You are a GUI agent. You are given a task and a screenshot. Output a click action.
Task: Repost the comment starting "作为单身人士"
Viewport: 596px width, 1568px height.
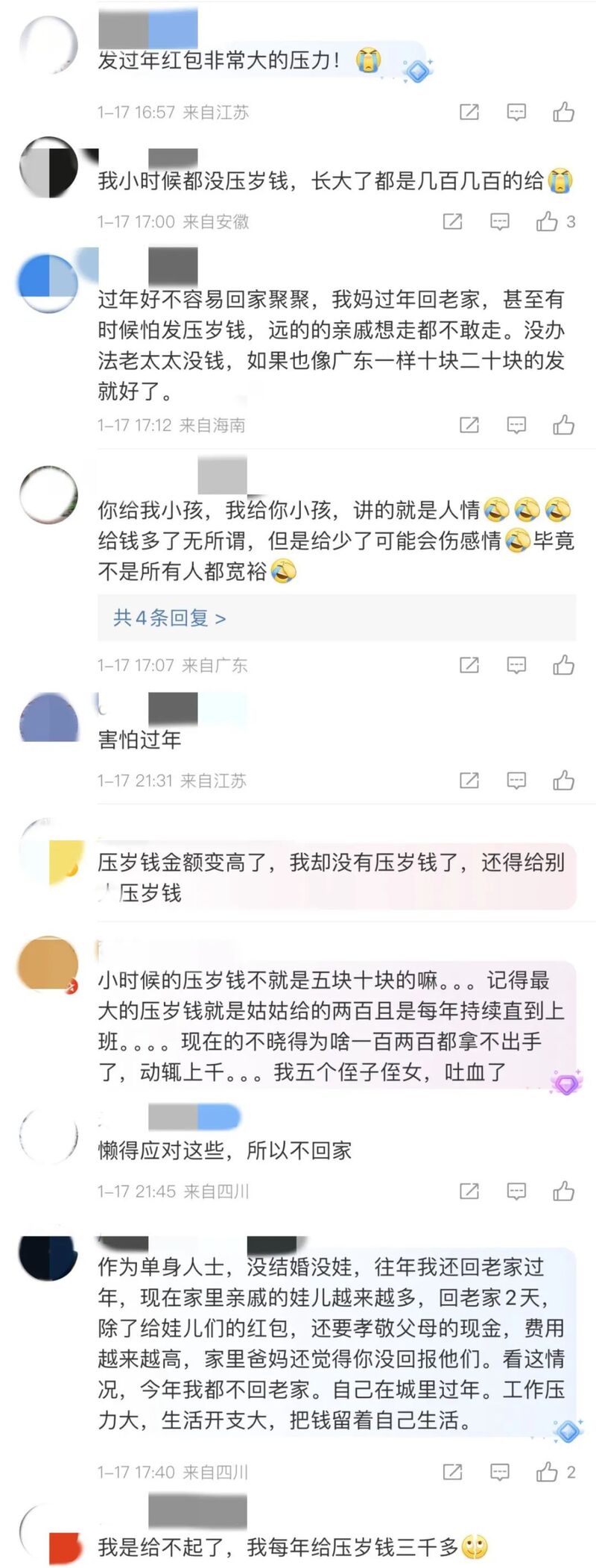click(453, 1472)
